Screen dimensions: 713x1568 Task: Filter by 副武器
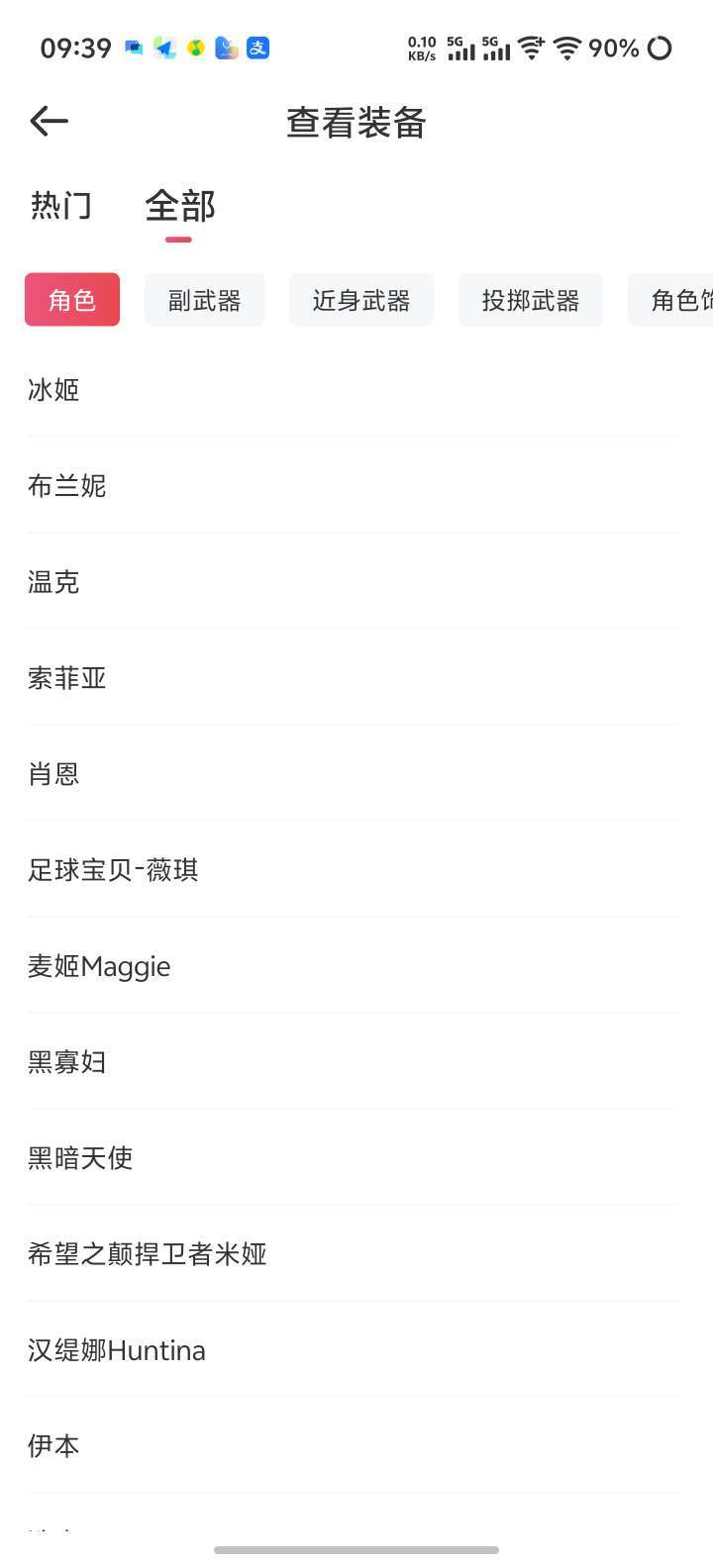click(x=204, y=300)
